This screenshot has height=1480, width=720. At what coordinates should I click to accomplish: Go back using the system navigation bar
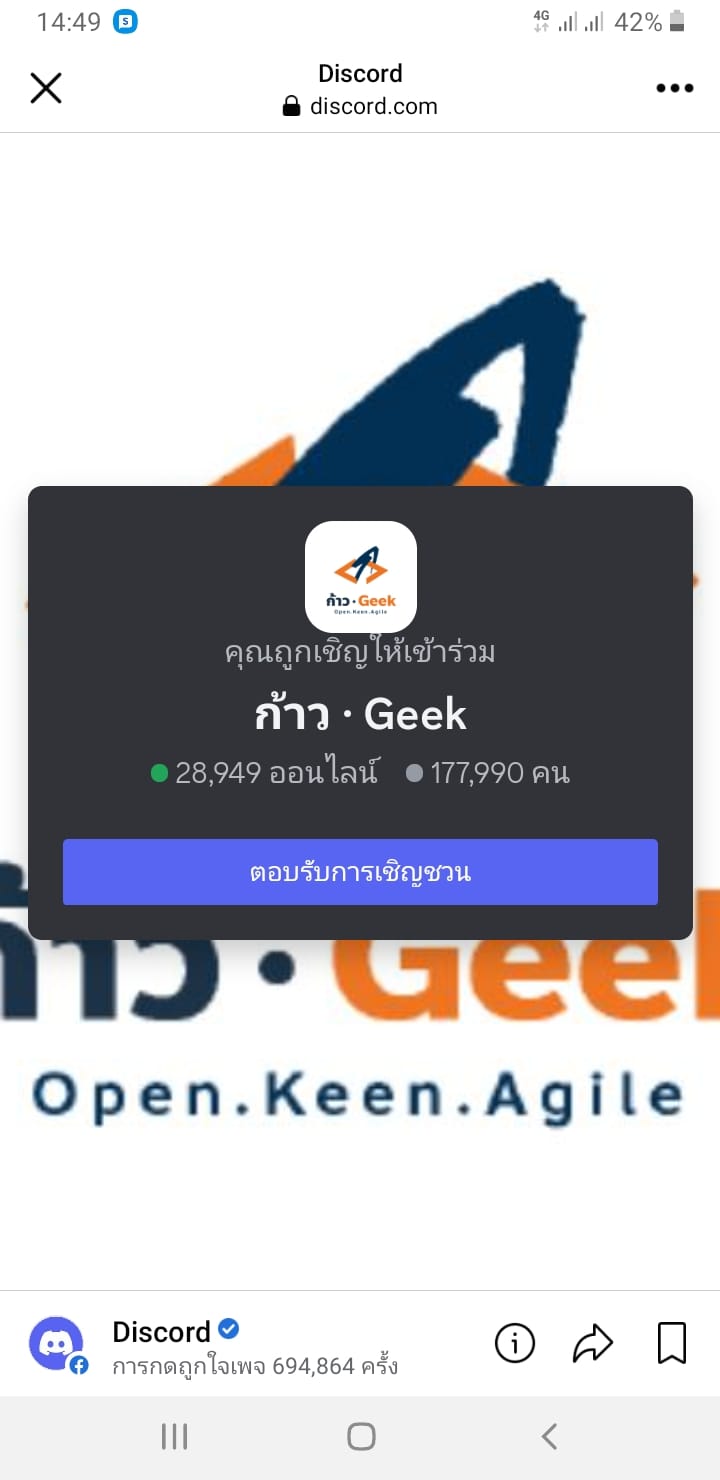pyautogui.click(x=548, y=1437)
